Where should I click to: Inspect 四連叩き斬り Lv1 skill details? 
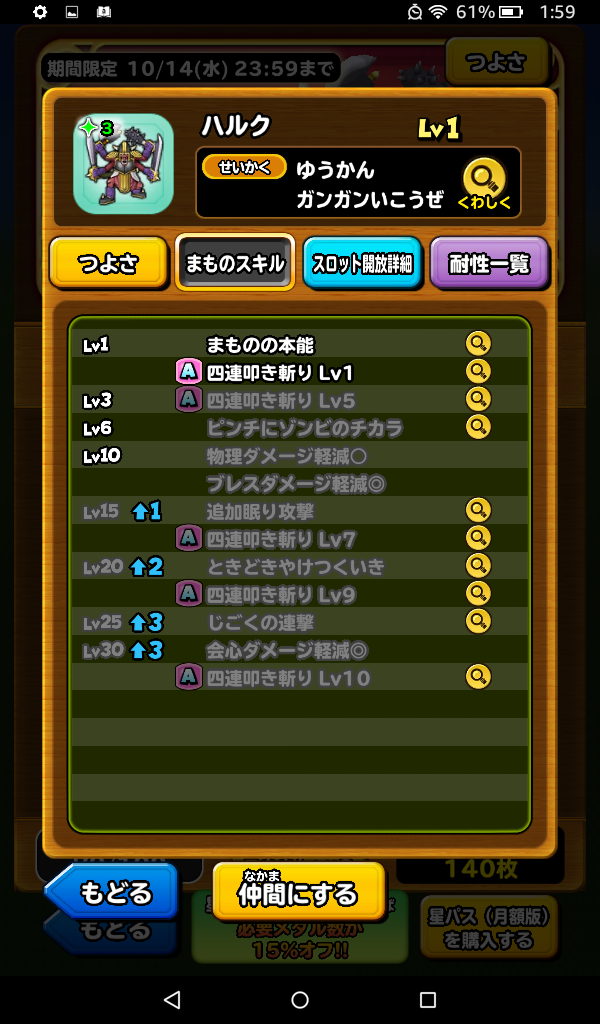click(x=479, y=372)
